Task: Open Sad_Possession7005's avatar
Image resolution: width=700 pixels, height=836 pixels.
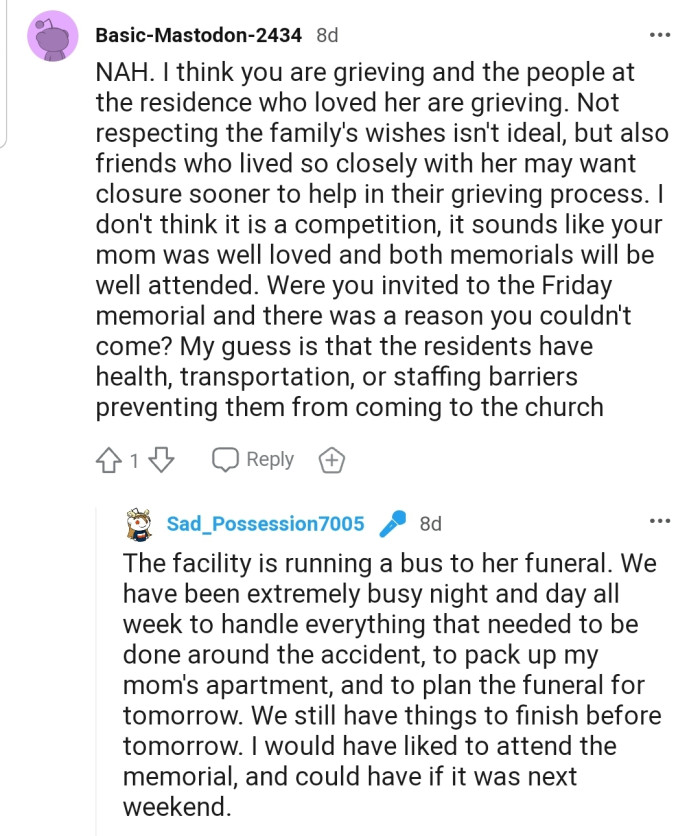Action: (141, 523)
